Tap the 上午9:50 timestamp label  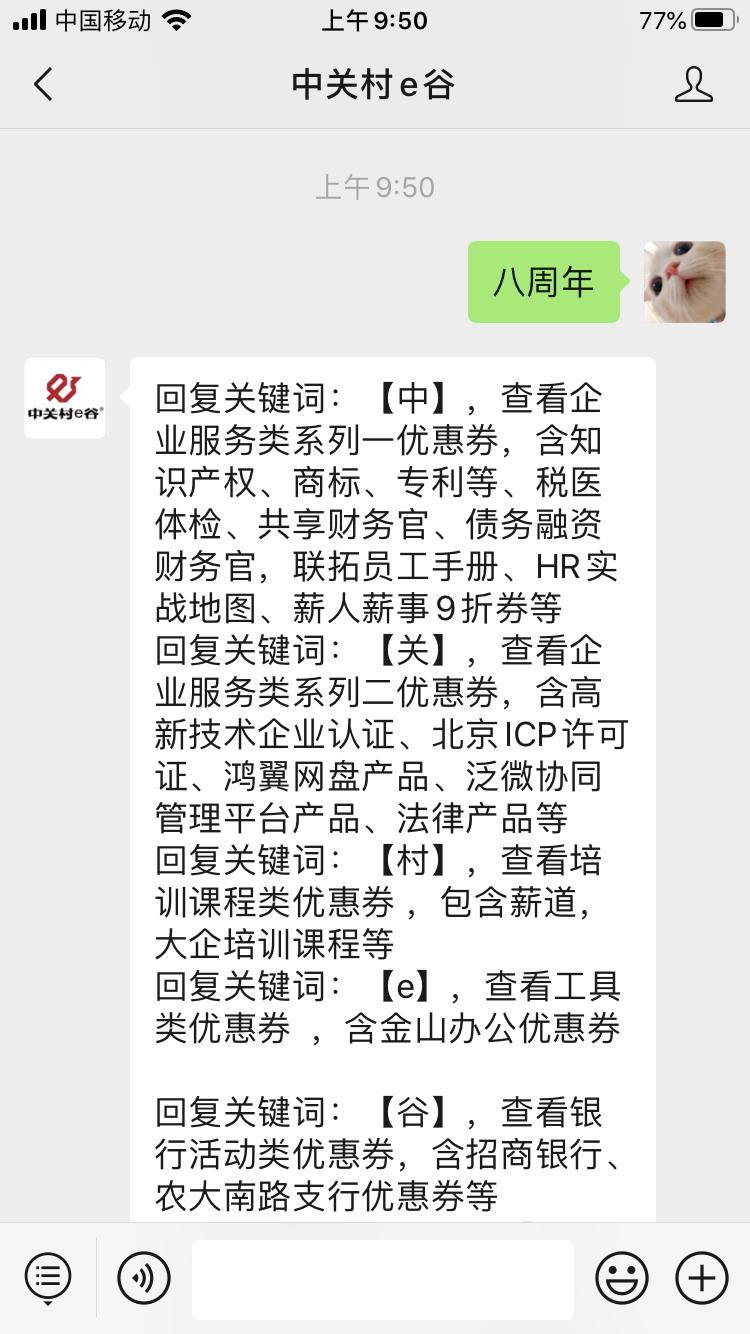pos(374,186)
